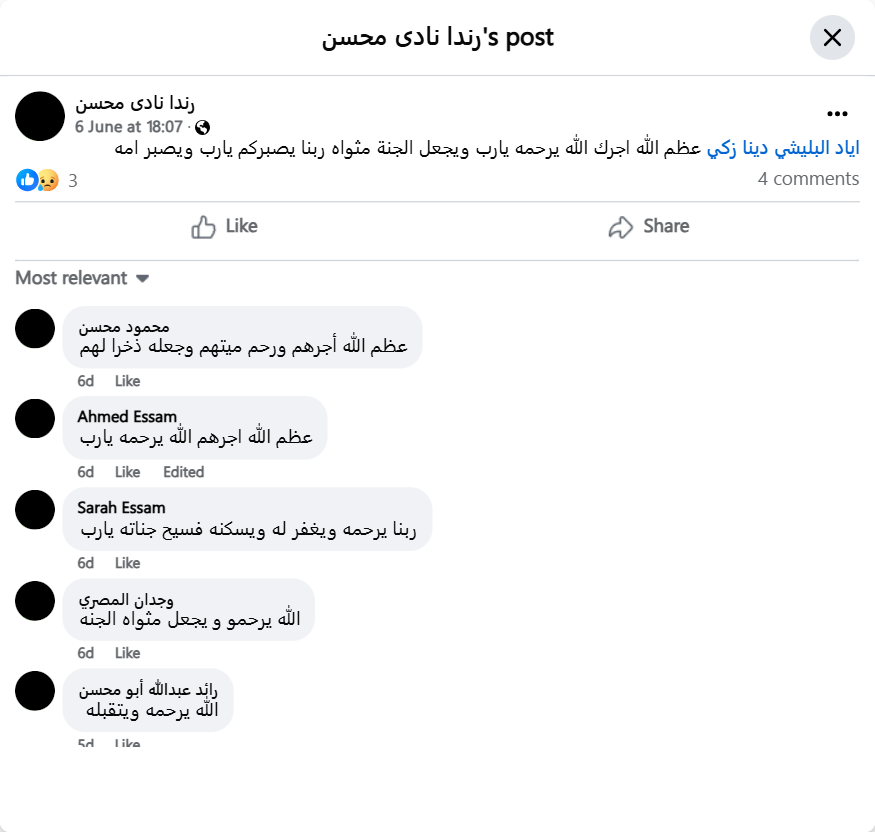
Task: Open the tagged name اياد البليشي دينا زكي
Action: click(x=783, y=149)
